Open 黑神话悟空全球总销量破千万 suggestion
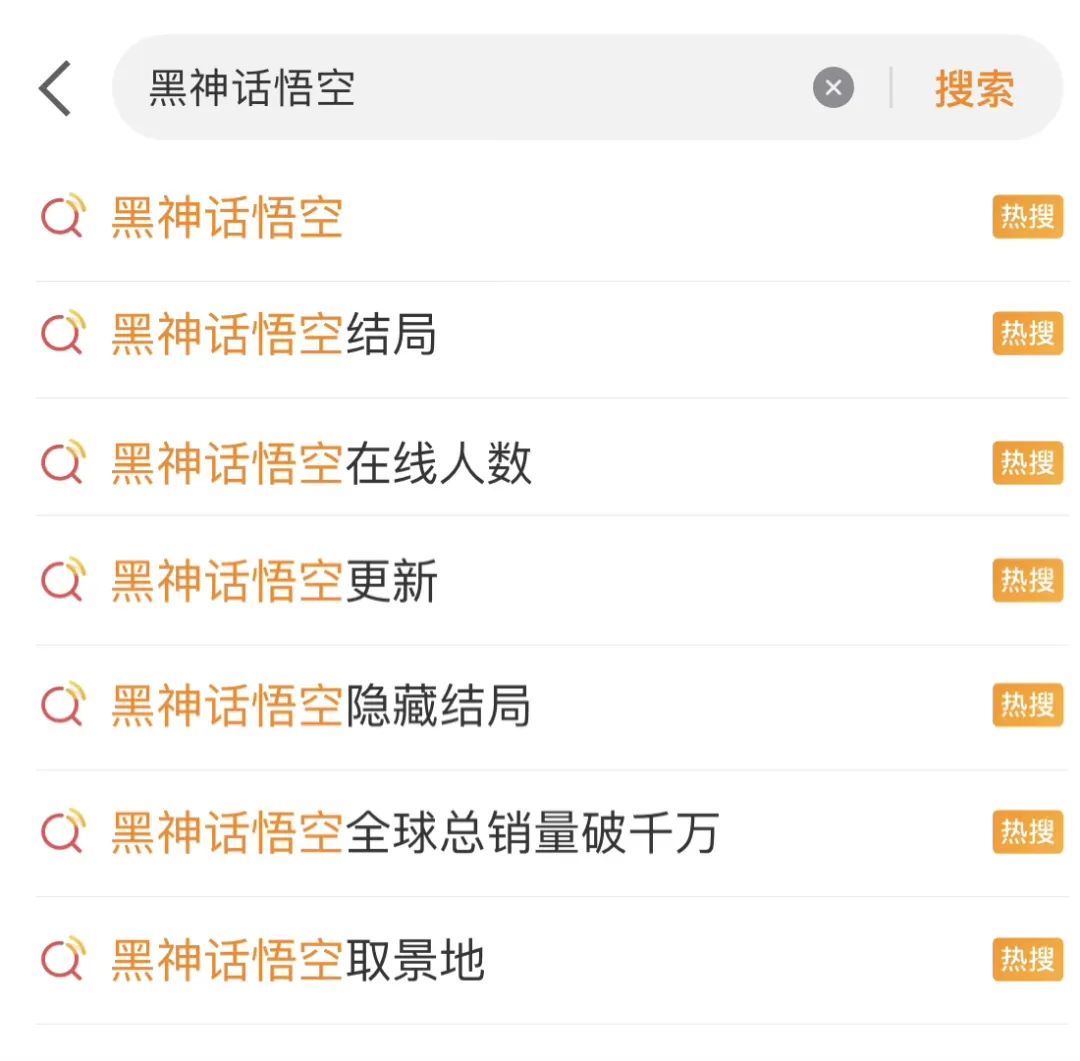This screenshot has width=1080, height=1061. pos(414,832)
